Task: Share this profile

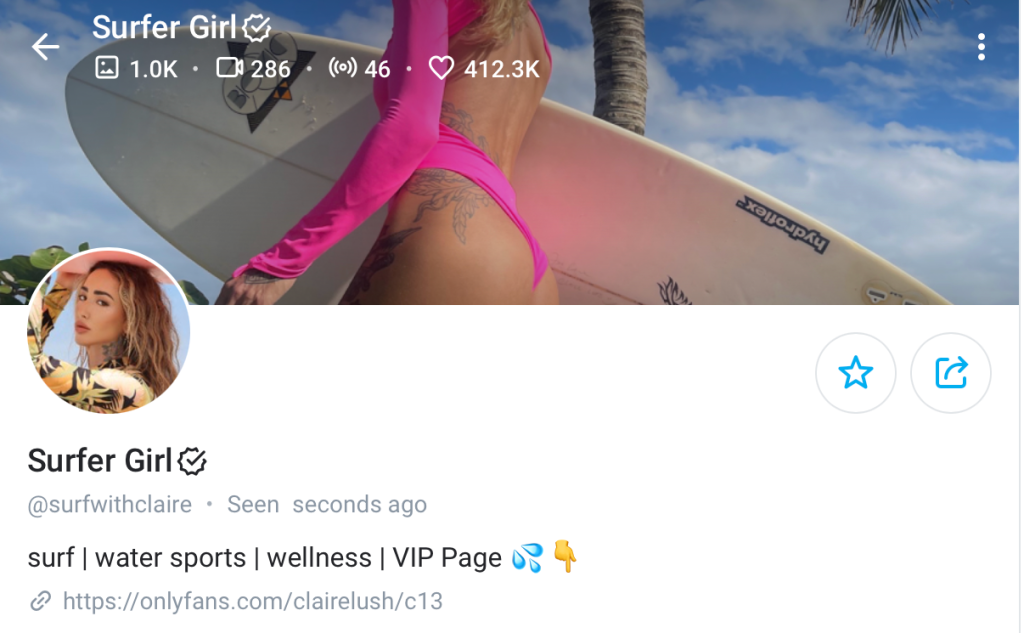Action: pyautogui.click(x=950, y=373)
